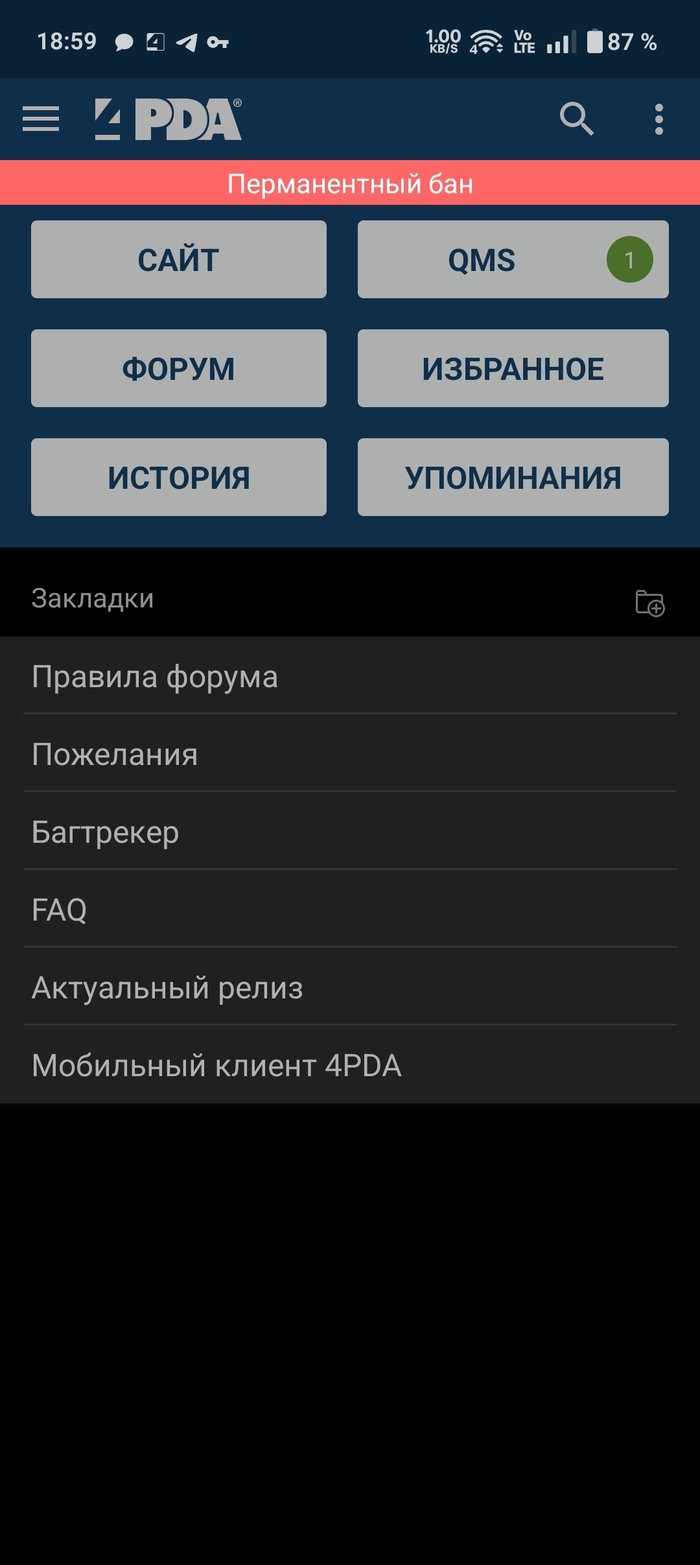Open the ФОРУМ section

[x=178, y=369]
